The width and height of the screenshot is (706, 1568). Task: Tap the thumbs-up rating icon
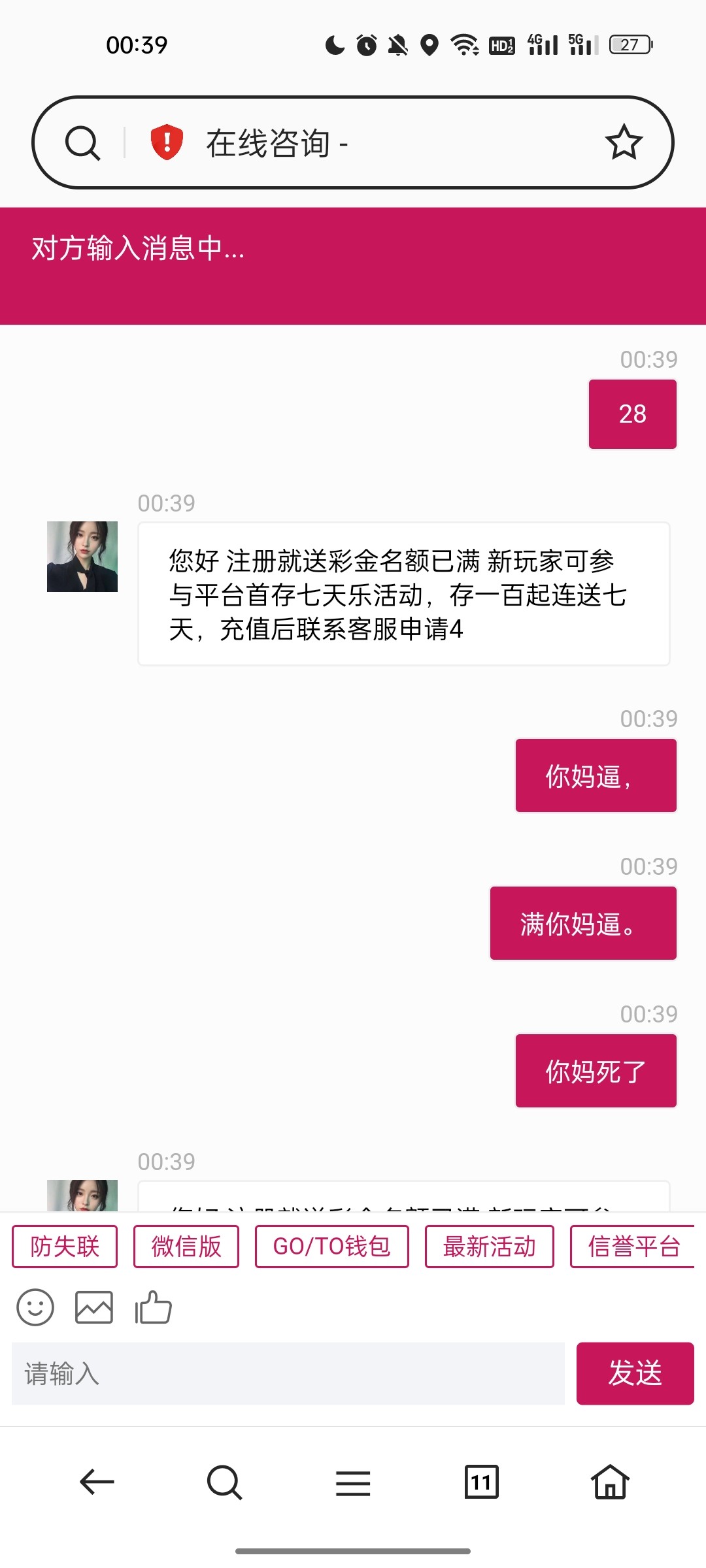pos(153,1307)
